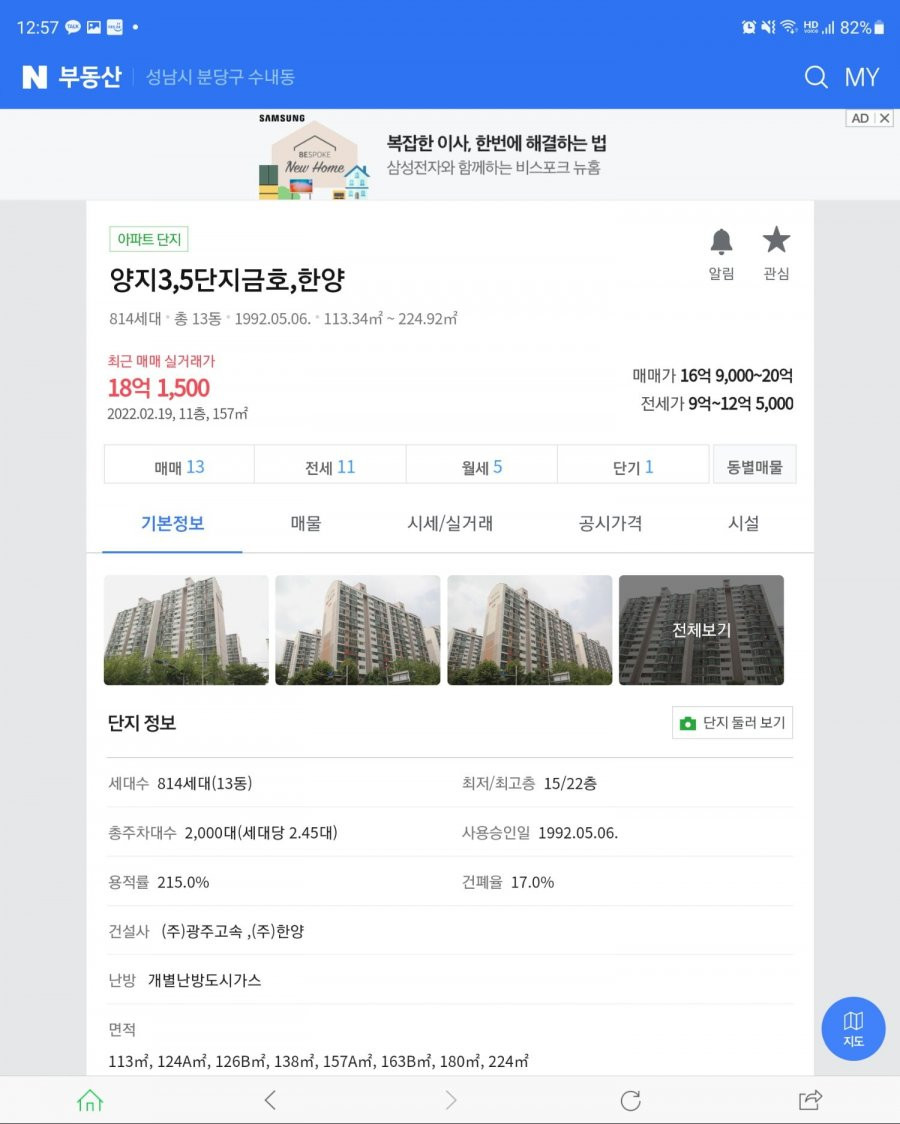Image resolution: width=900 pixels, height=1124 pixels.
Task: Open the MY account page
Action: [x=861, y=78]
